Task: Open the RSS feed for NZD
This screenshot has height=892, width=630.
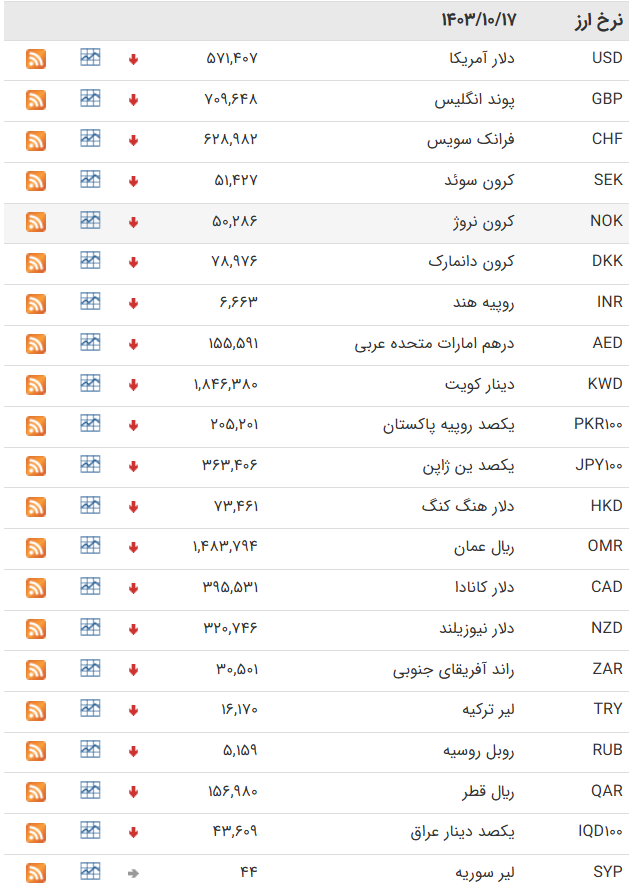Action: tap(36, 629)
